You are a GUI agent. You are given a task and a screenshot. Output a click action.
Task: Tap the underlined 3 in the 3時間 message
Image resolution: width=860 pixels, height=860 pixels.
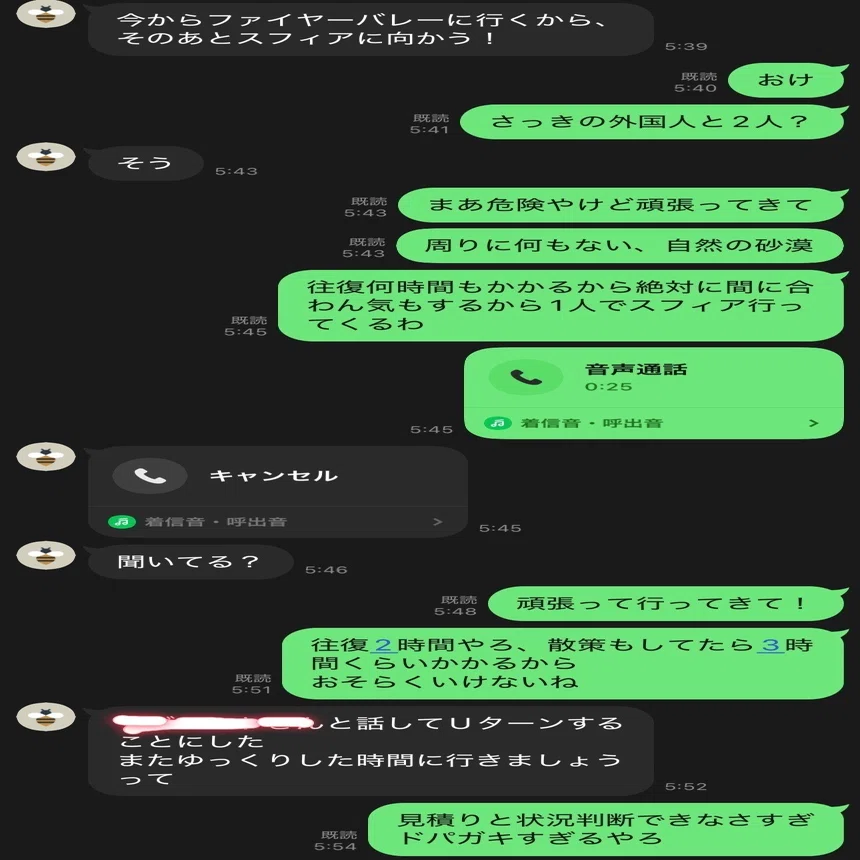[771, 644]
